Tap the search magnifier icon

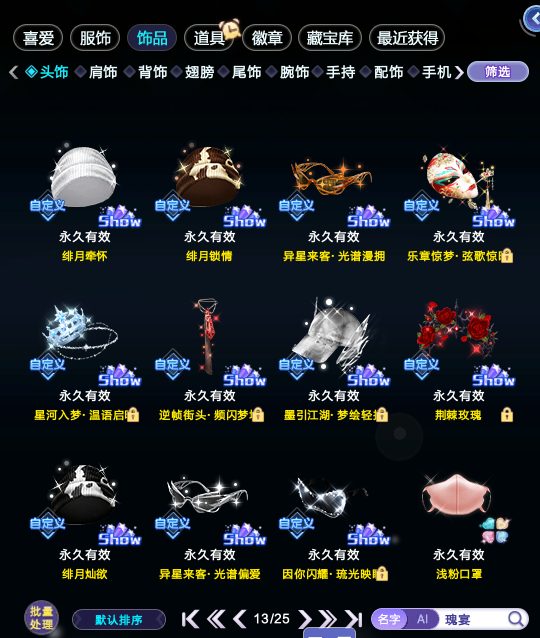(x=516, y=619)
